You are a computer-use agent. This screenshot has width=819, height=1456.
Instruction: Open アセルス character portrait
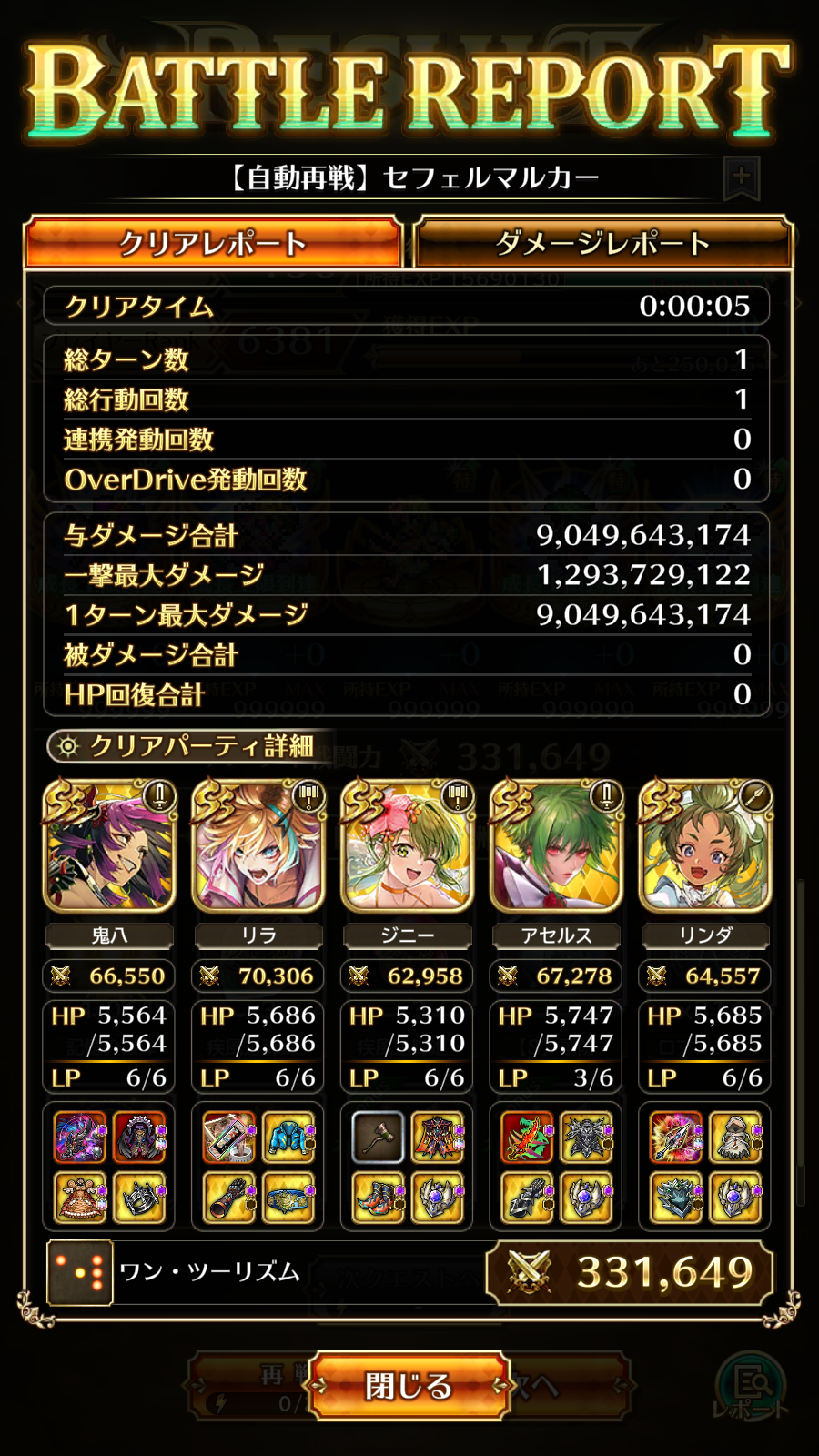pos(556,846)
